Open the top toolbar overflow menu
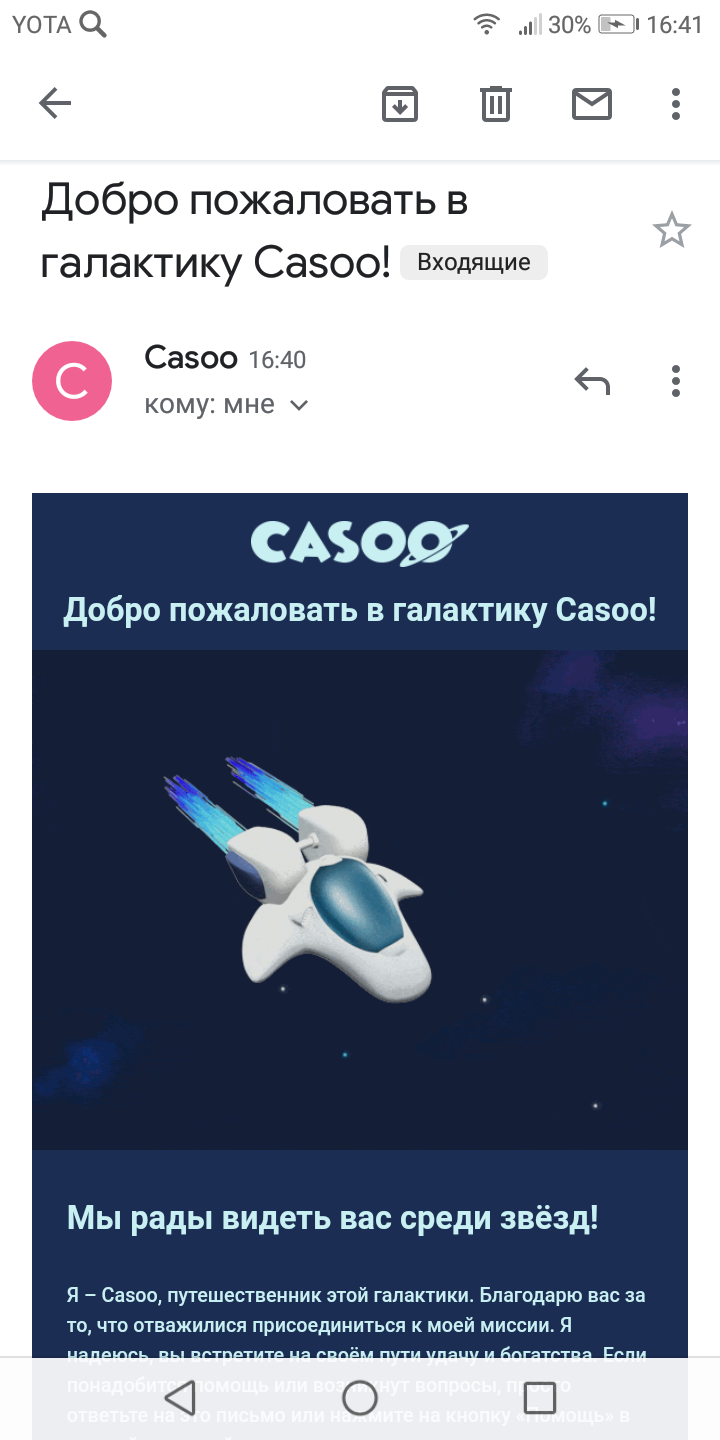Viewport: 720px width, 1440px height. coord(676,104)
